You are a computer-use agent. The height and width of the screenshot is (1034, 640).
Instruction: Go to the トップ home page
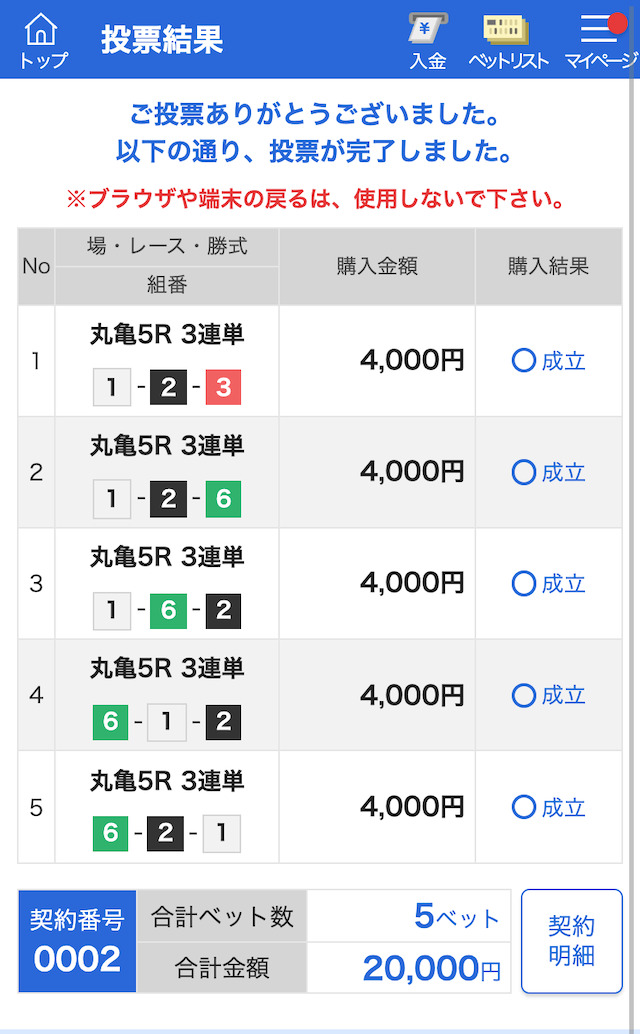[x=42, y=40]
